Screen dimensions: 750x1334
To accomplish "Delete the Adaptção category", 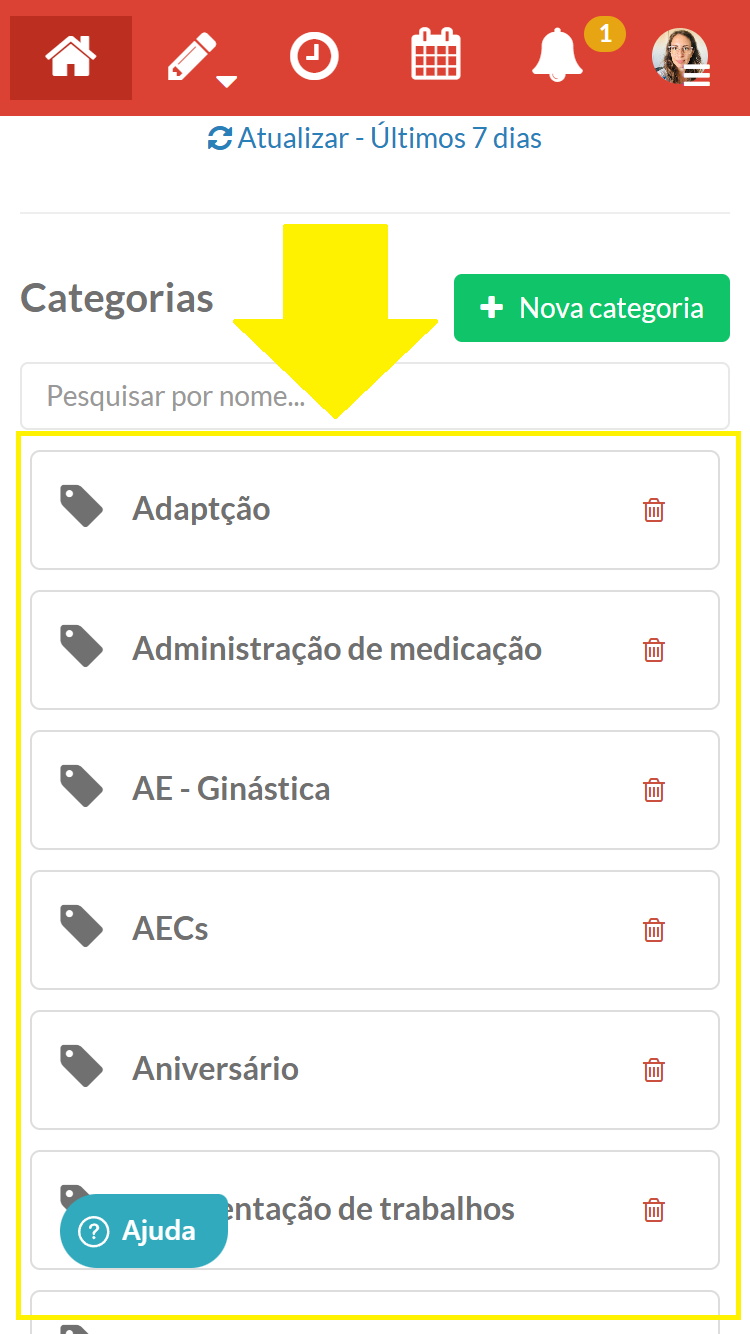I will [653, 510].
